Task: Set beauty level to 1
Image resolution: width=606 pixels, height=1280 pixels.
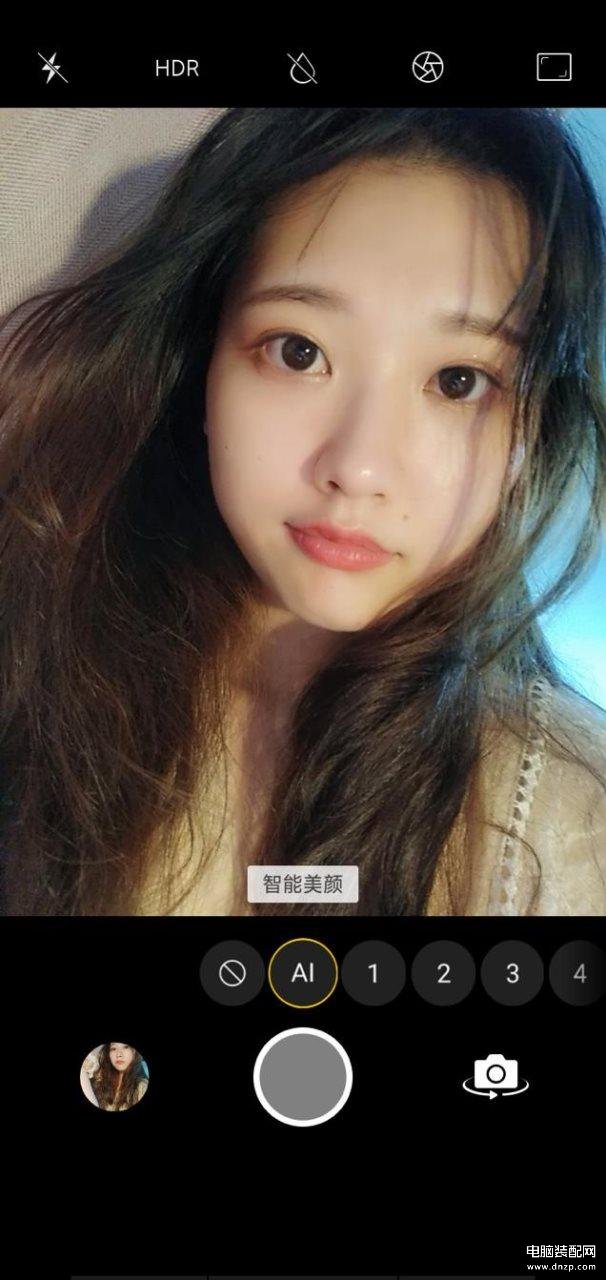Action: pyautogui.click(x=373, y=973)
